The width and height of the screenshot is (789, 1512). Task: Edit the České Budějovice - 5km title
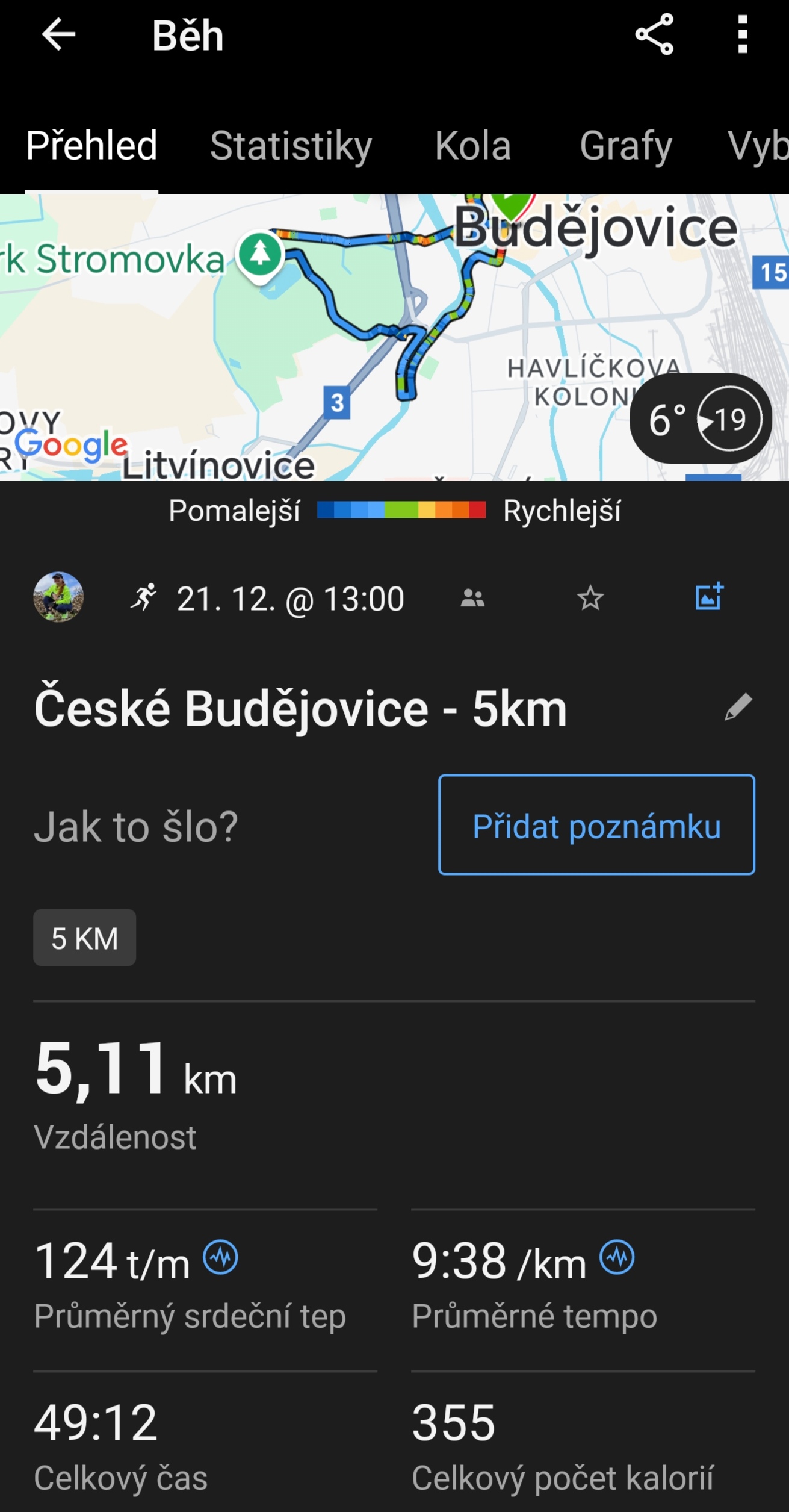[738, 707]
